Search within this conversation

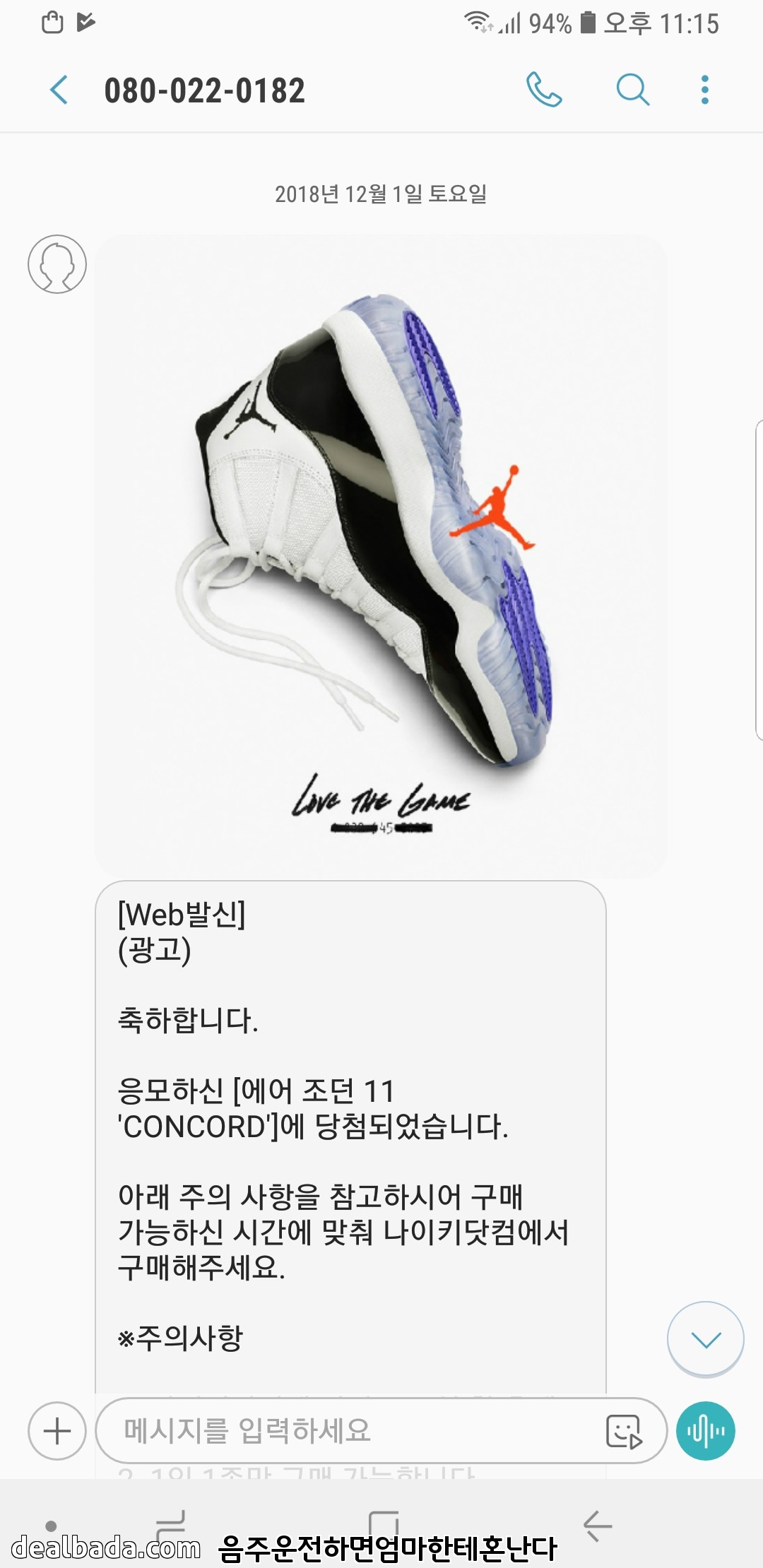pos(632,90)
